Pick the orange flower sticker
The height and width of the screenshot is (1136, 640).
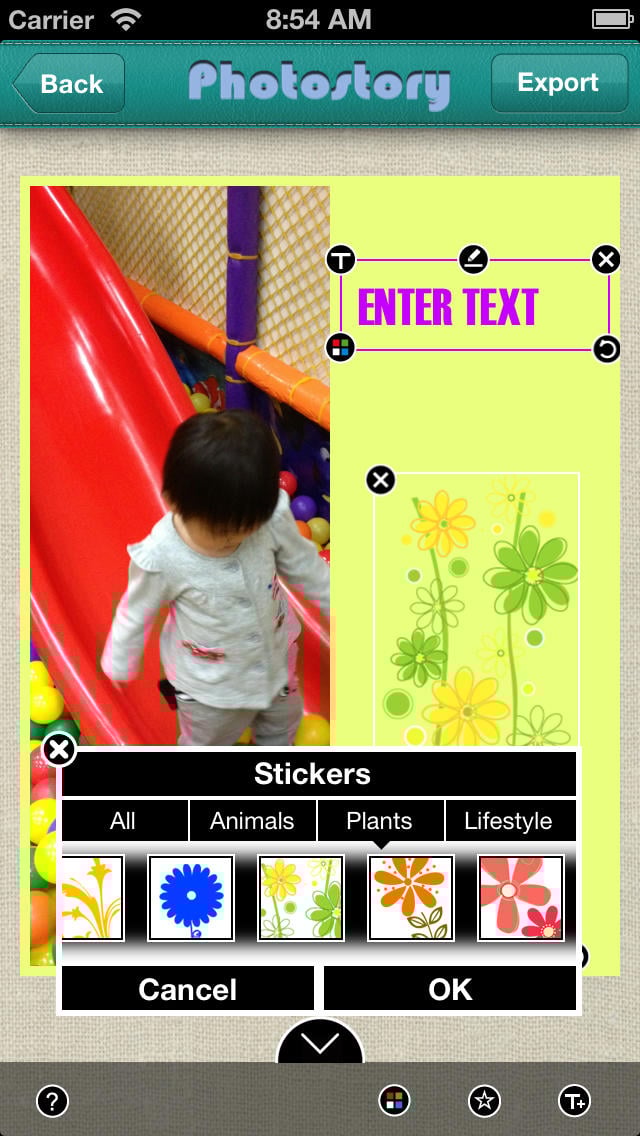coord(411,898)
